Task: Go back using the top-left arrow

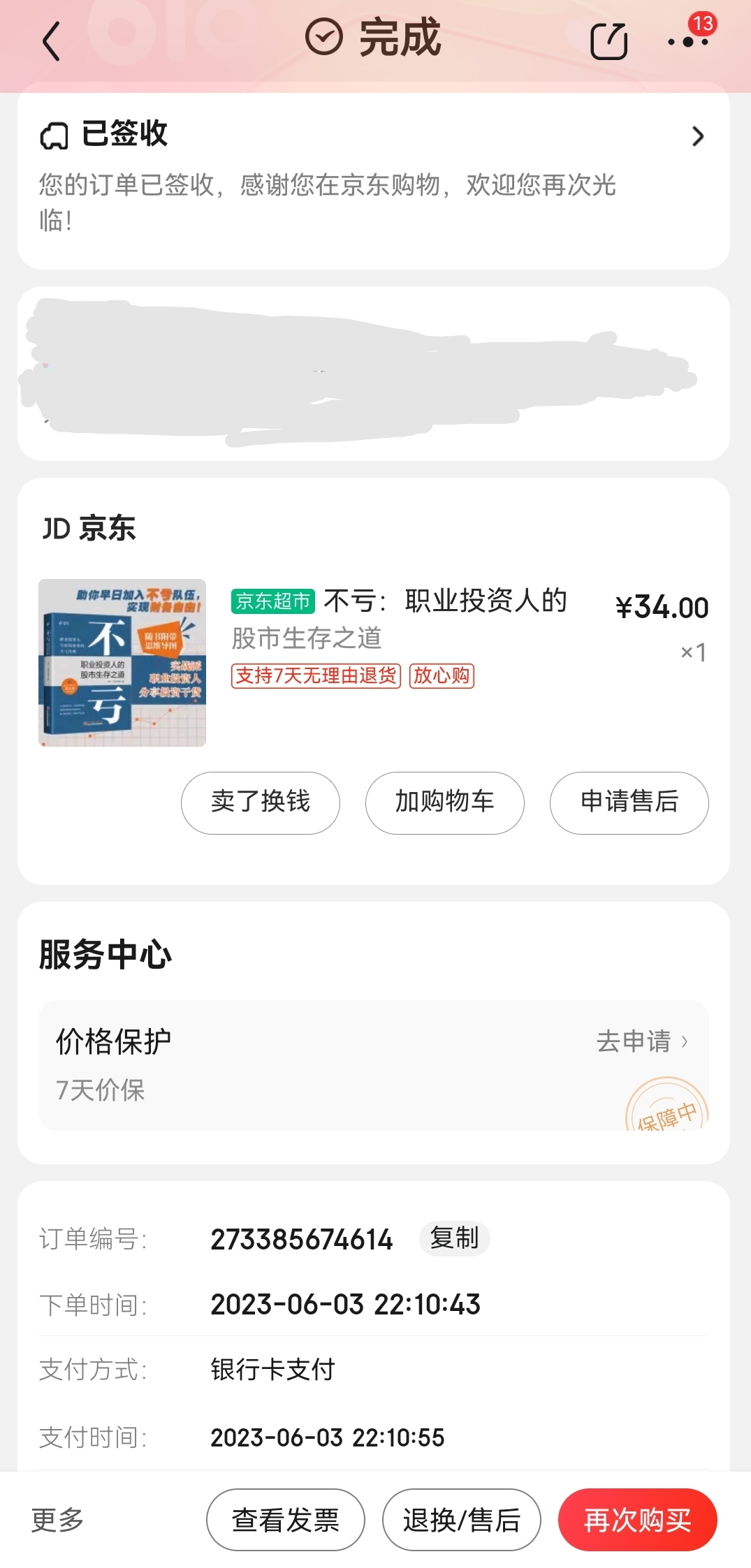Action: 51,41
